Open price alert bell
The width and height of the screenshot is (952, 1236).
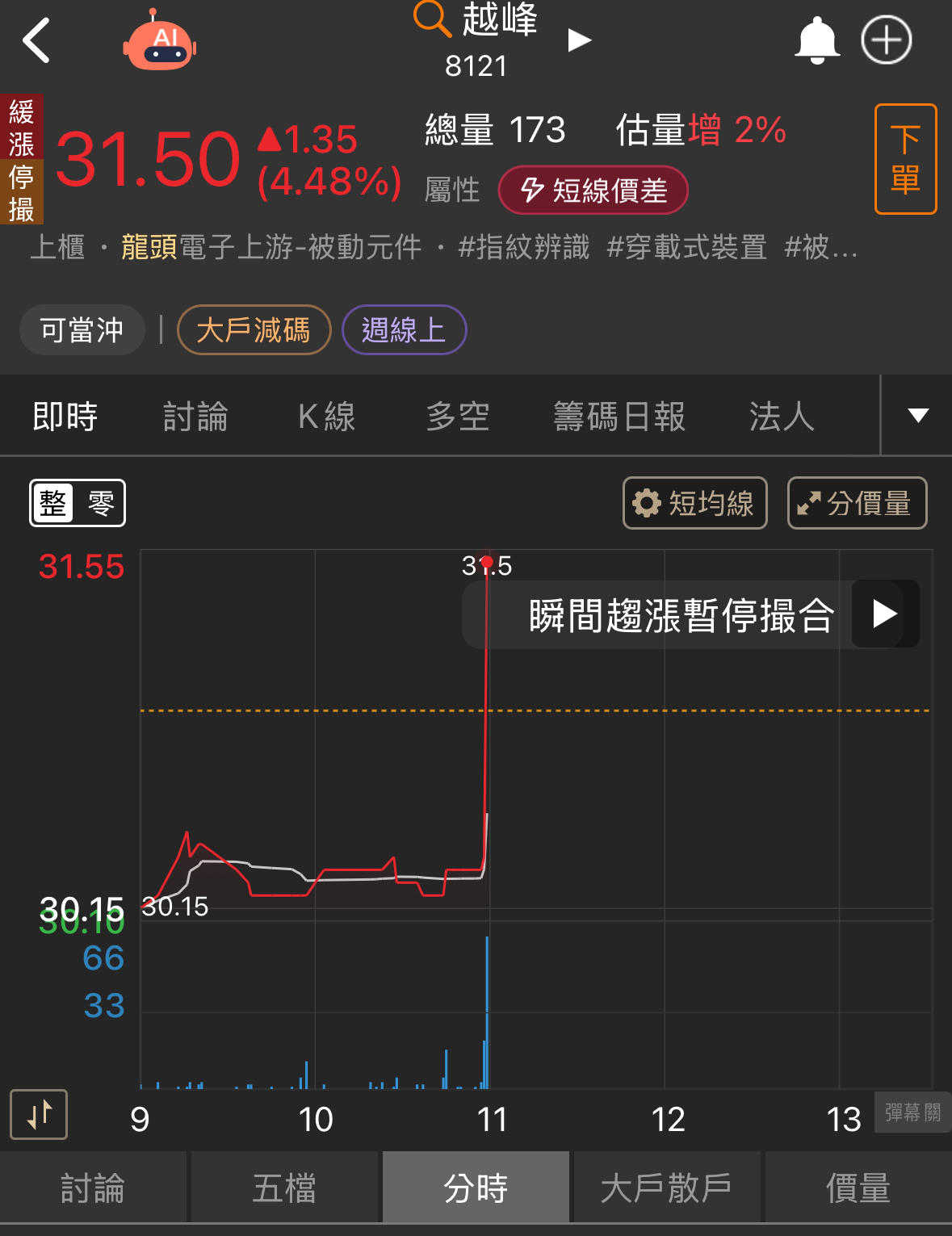tap(816, 40)
